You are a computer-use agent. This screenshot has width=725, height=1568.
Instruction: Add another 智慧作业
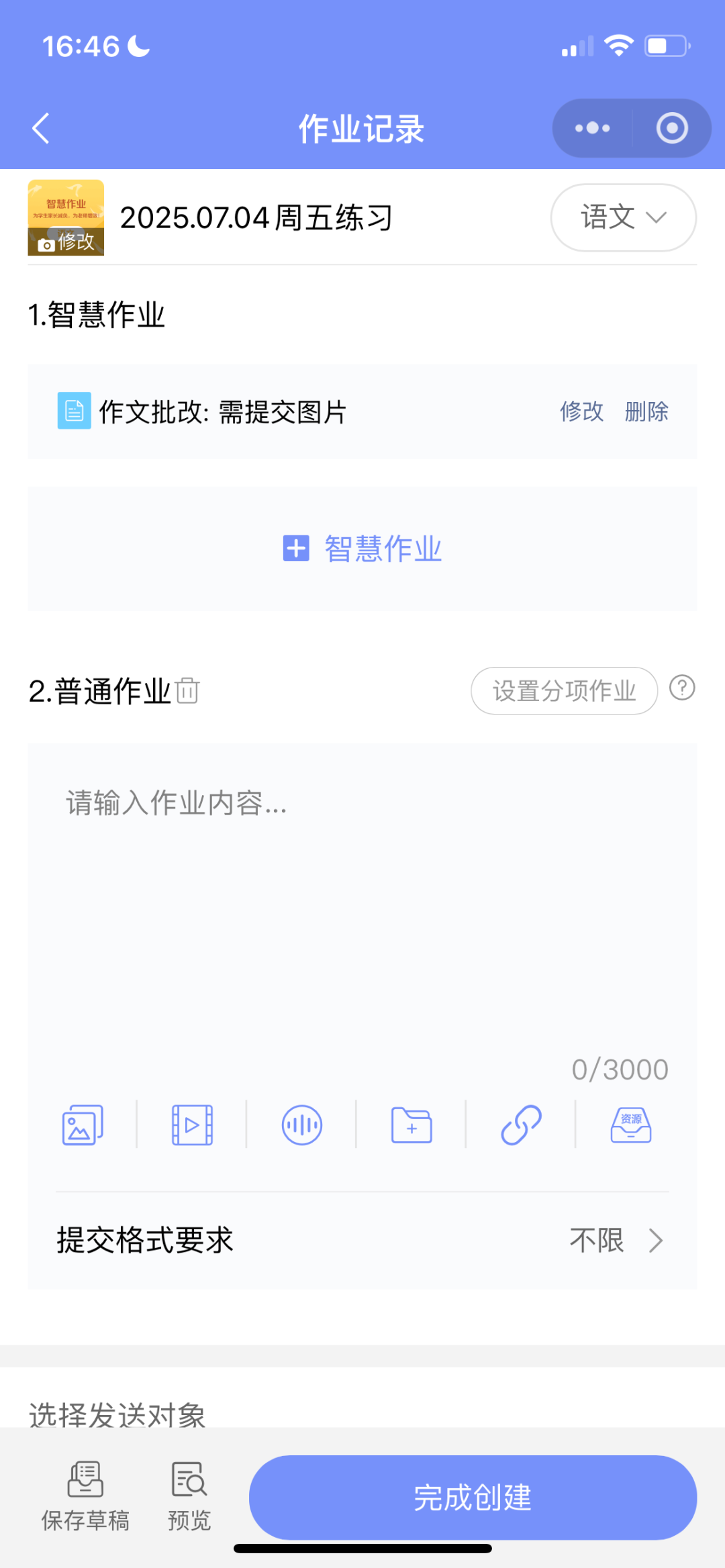pos(362,548)
